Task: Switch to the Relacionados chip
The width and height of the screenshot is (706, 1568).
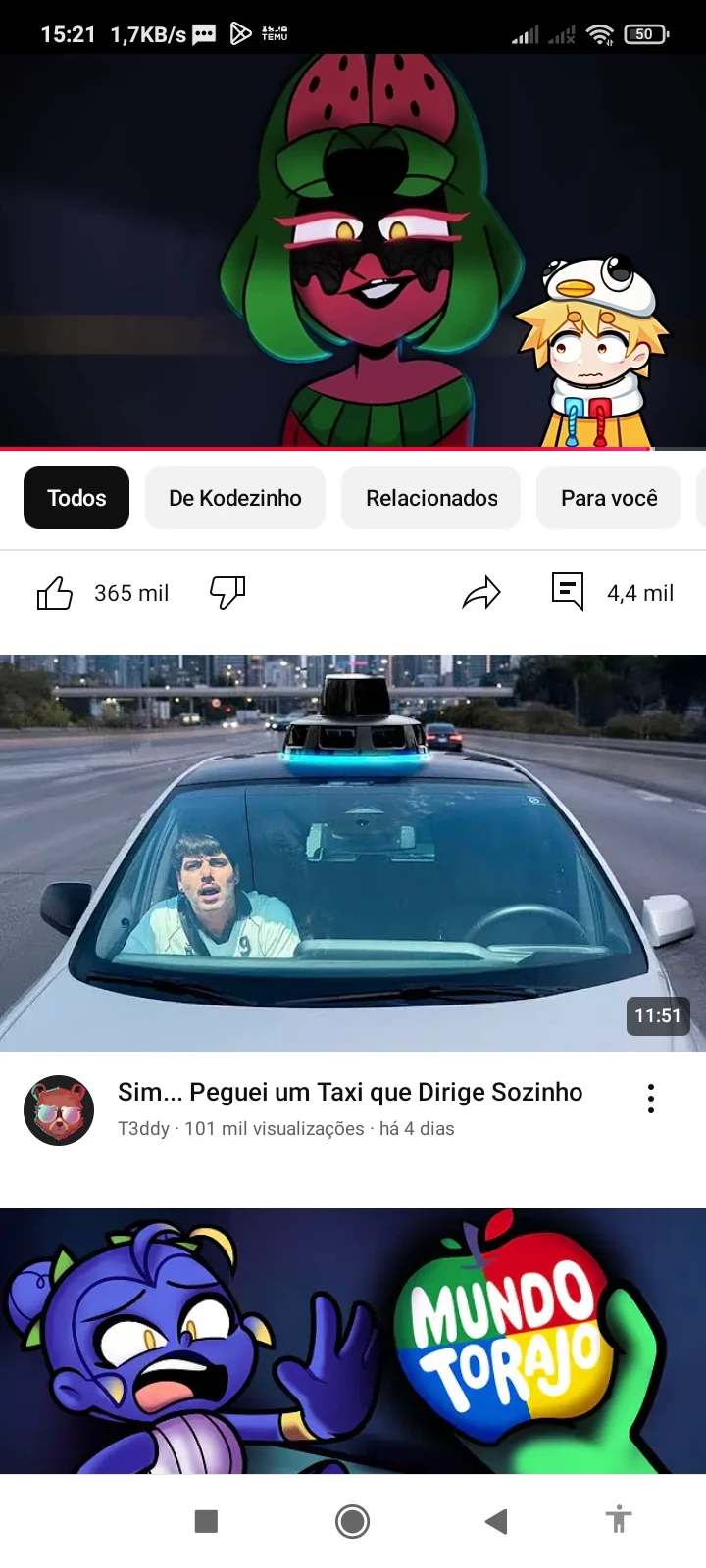Action: (431, 498)
